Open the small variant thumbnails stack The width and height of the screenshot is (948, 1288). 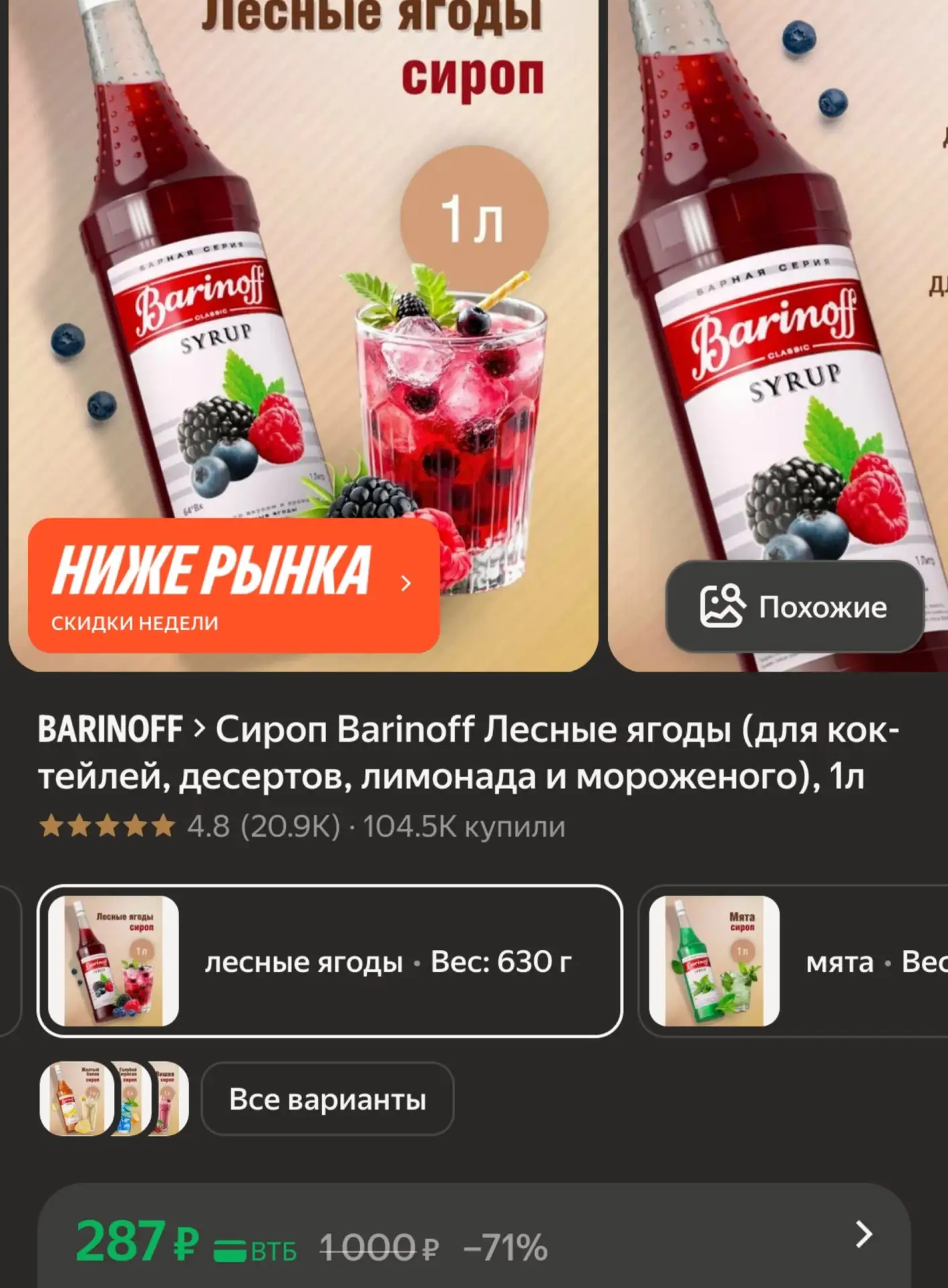coord(114,1099)
